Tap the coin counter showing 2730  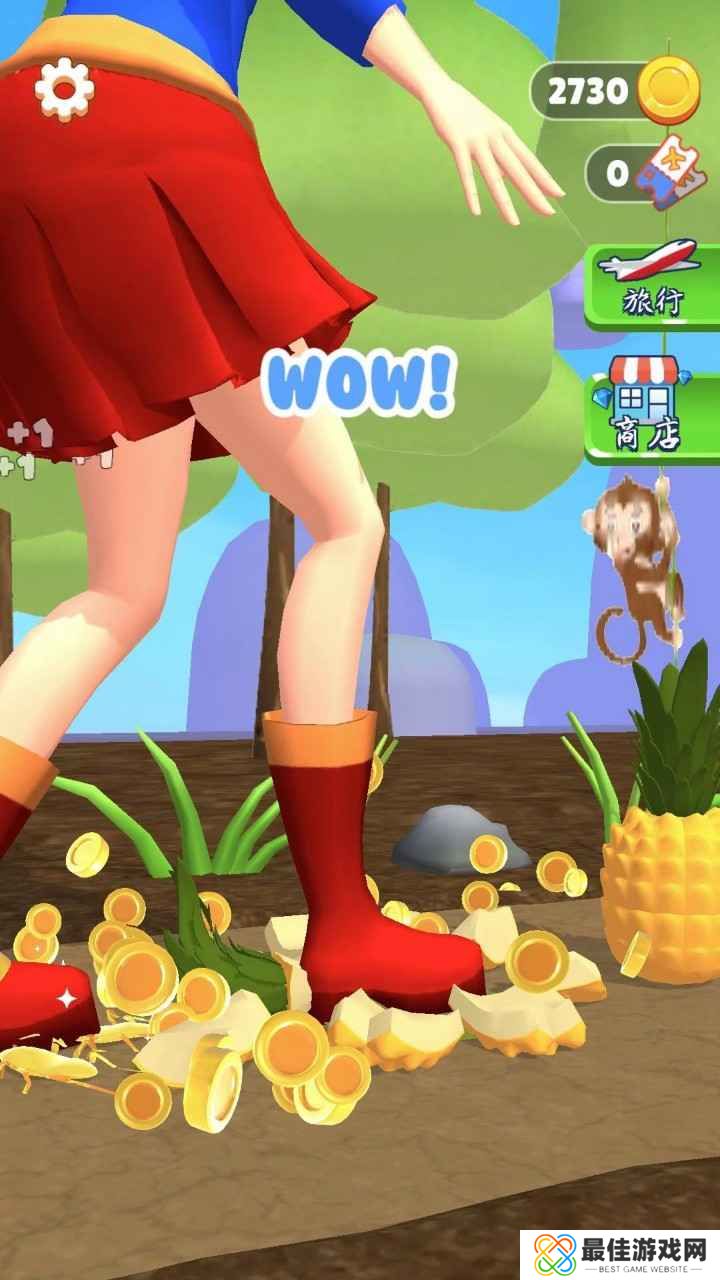click(585, 90)
